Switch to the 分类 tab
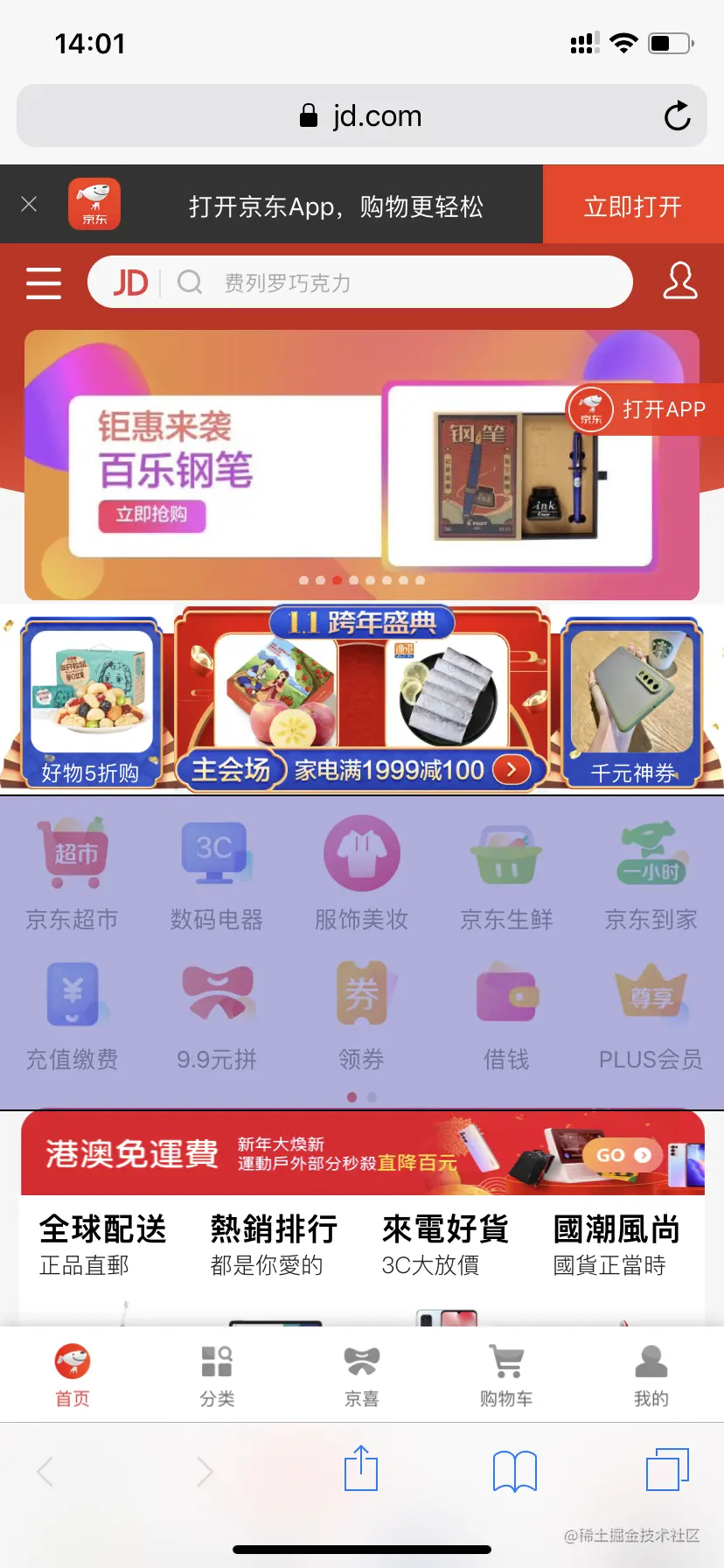 tap(217, 1375)
